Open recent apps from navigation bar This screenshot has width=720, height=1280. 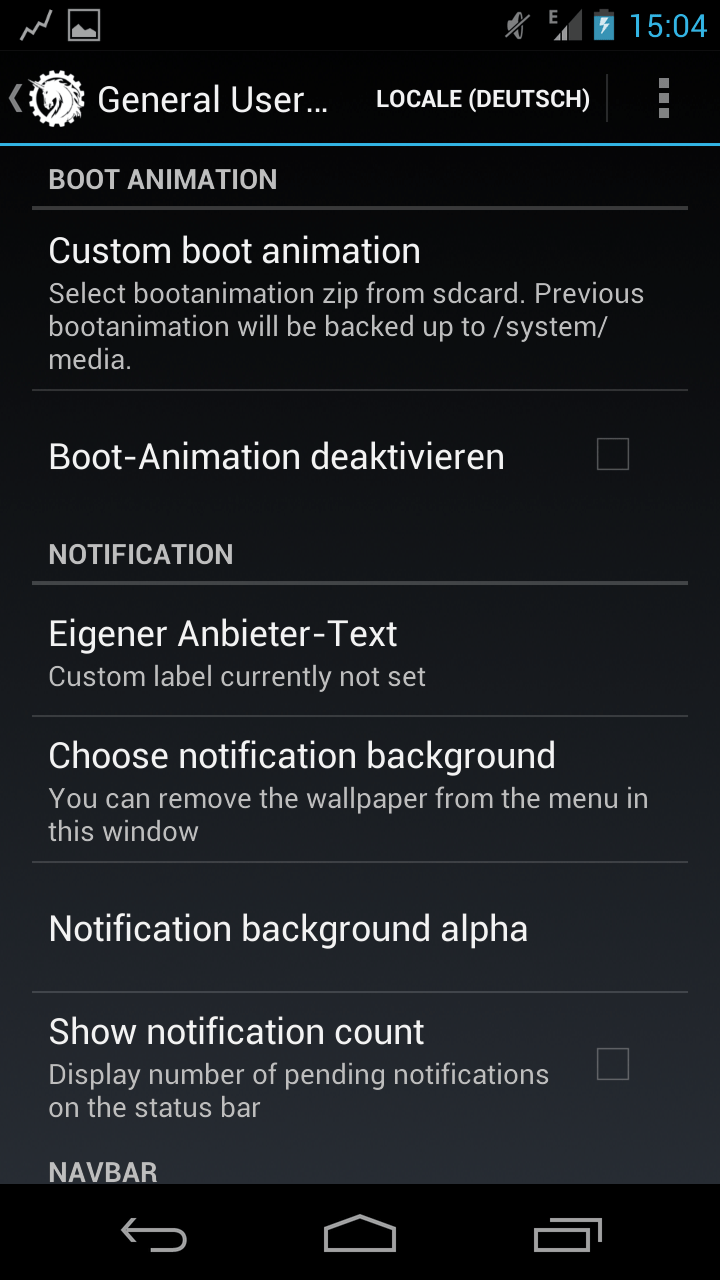(568, 1234)
